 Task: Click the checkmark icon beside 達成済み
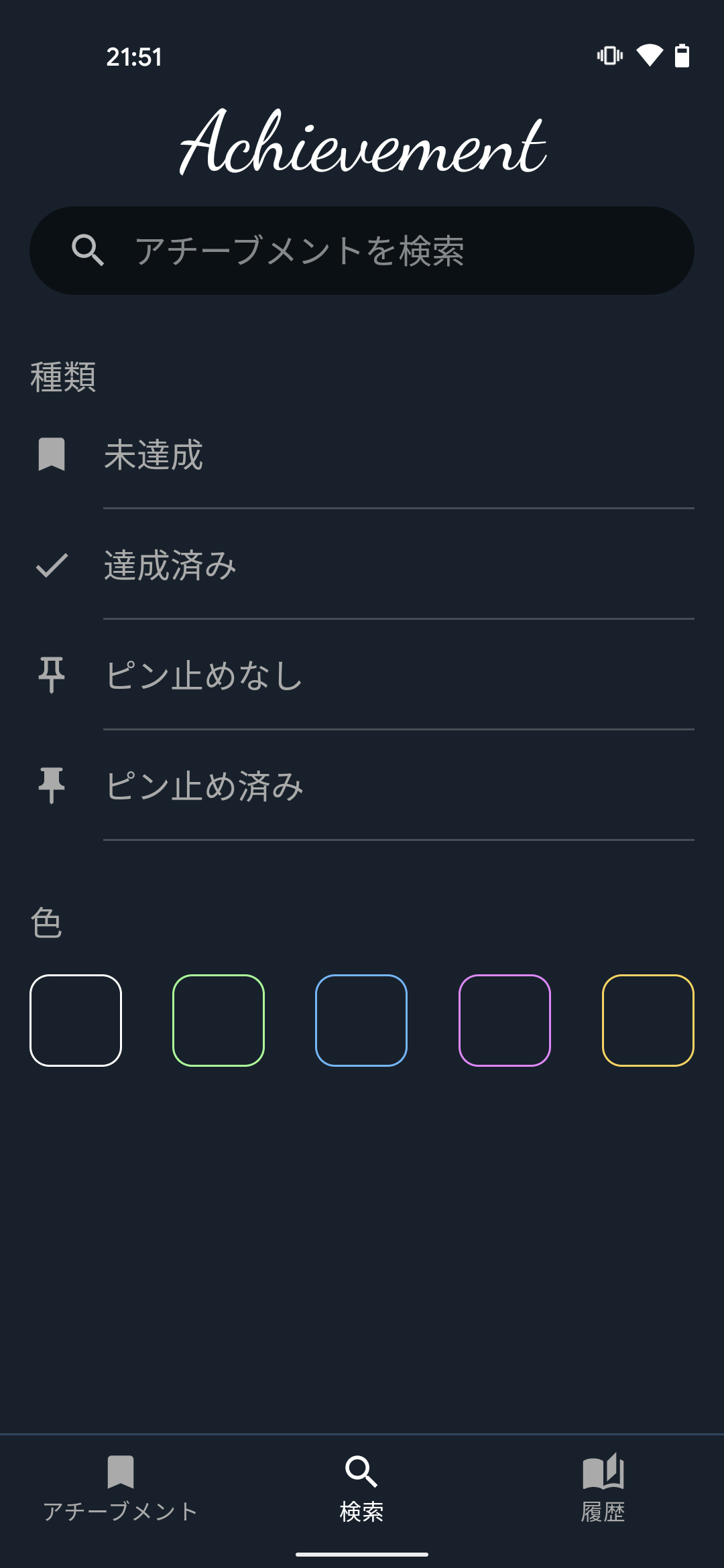pos(50,566)
